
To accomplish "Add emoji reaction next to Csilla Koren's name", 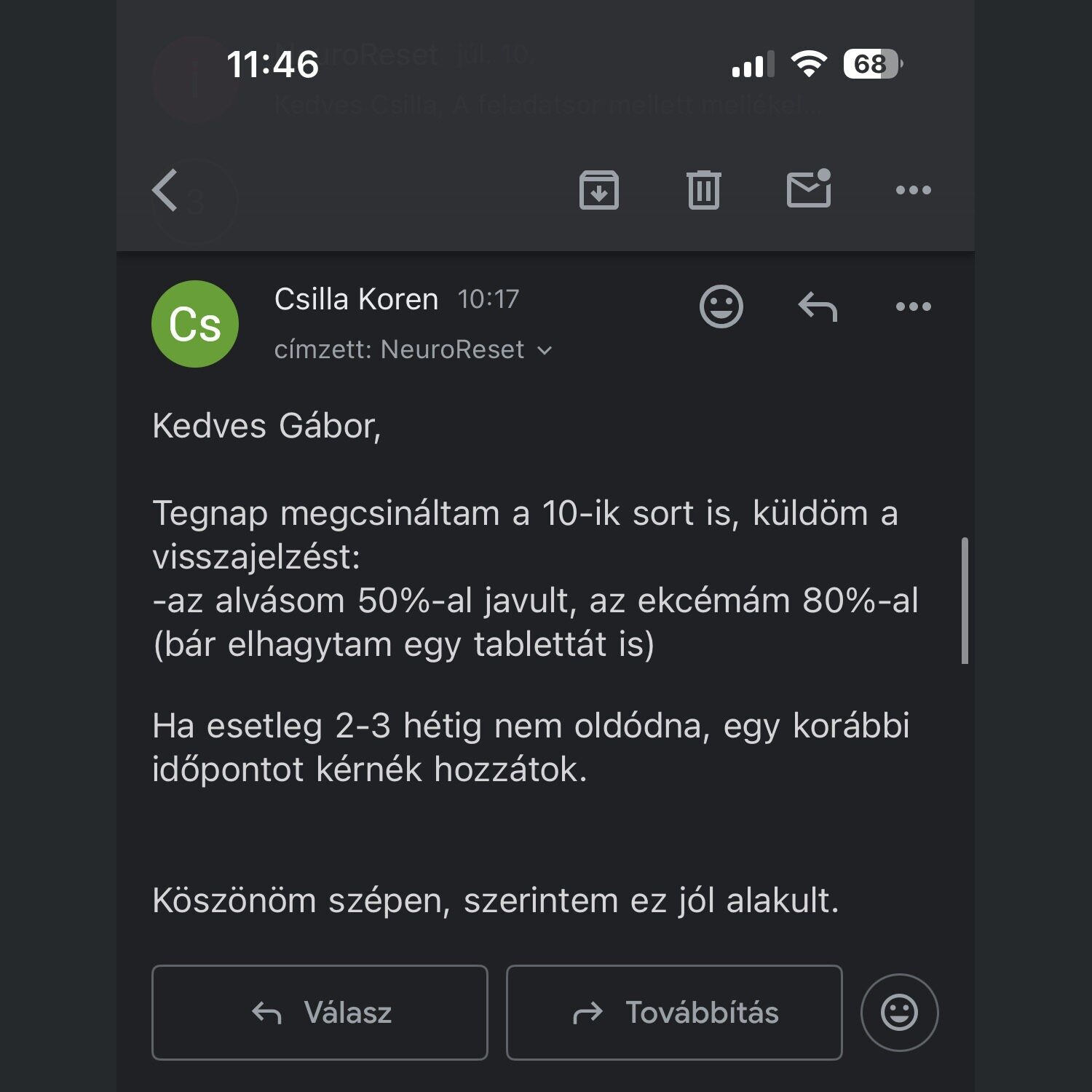I will click(x=721, y=307).
